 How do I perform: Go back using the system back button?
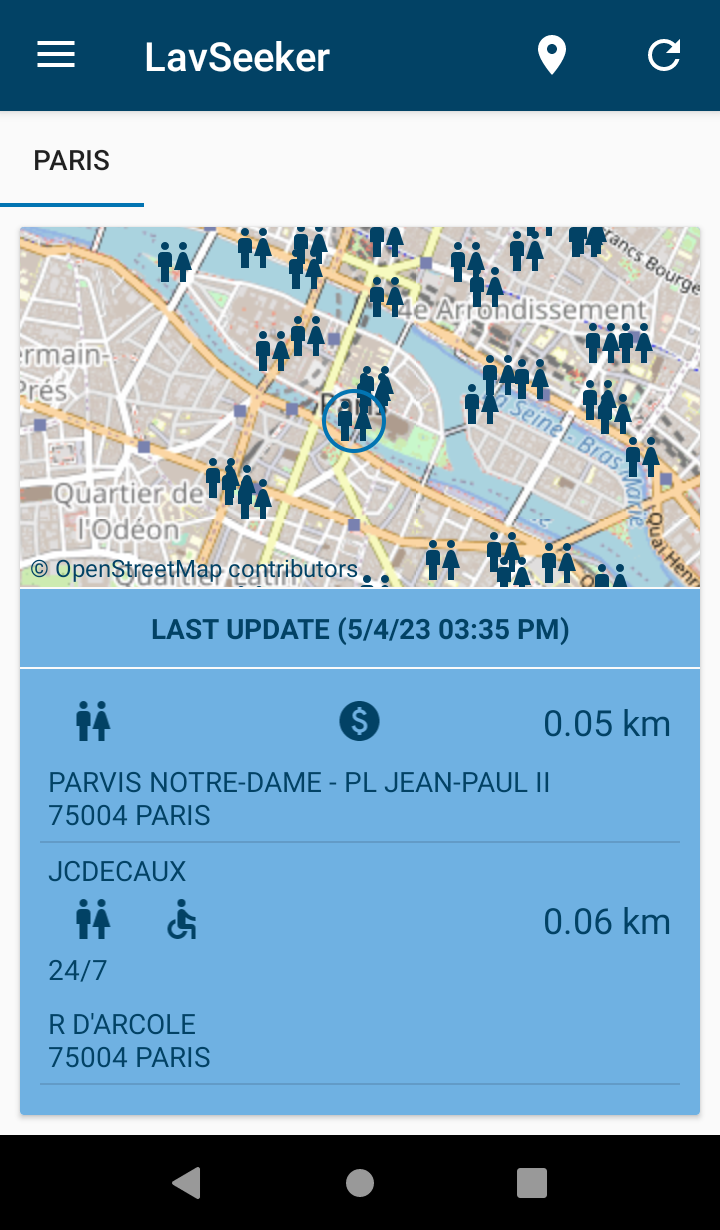pos(186,1183)
